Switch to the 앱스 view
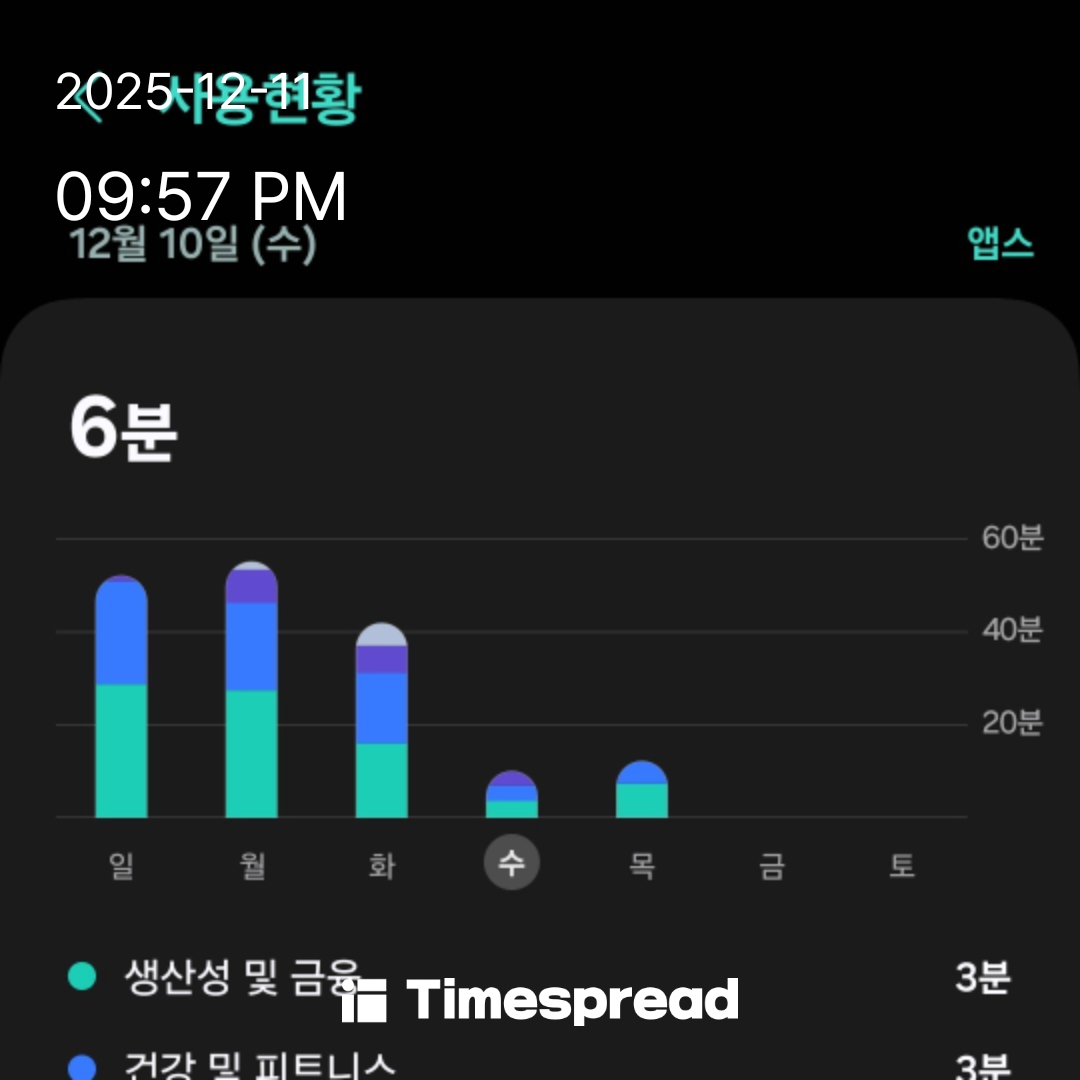 click(999, 244)
